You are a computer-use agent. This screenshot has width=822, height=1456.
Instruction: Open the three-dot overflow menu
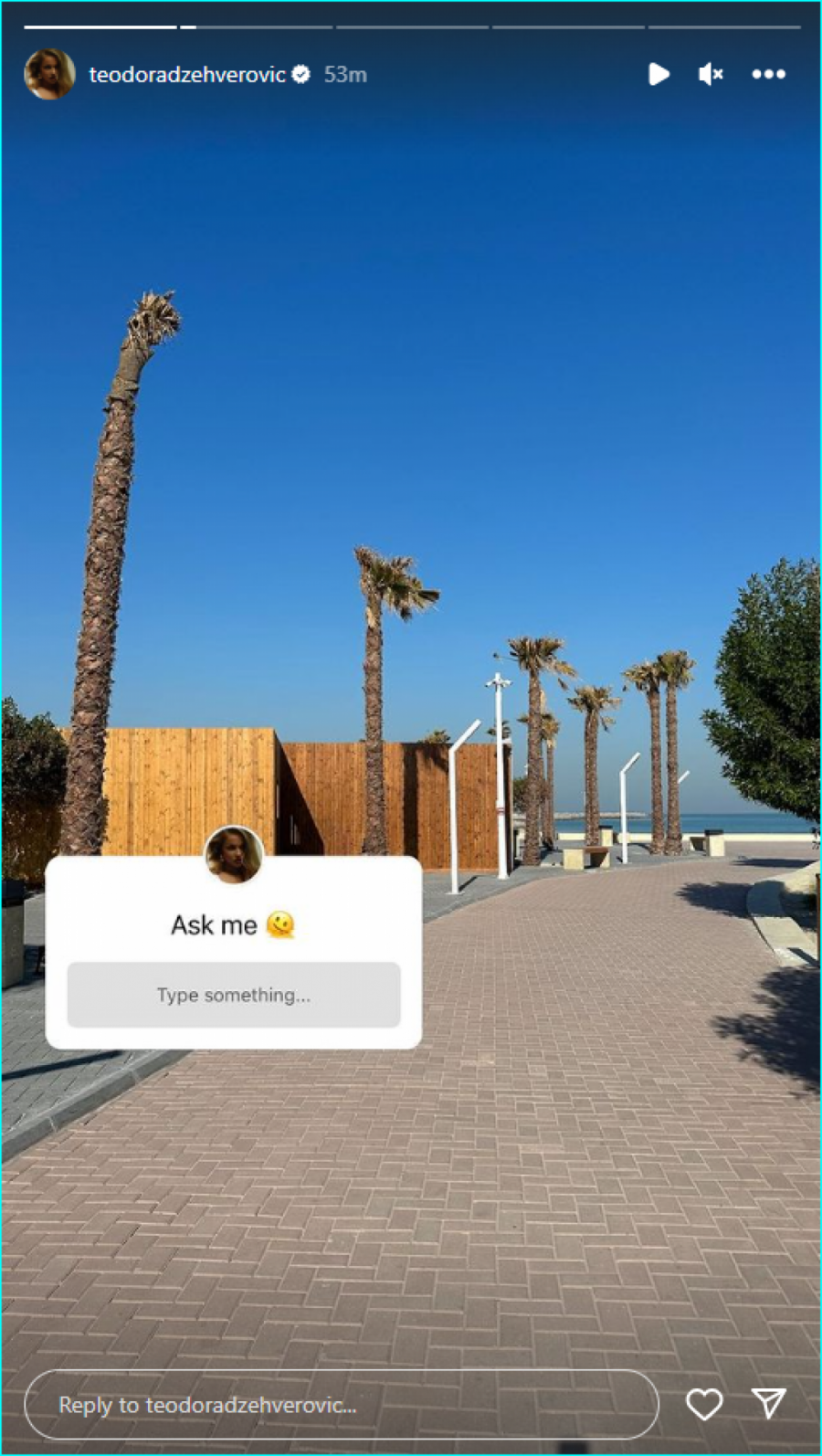click(768, 74)
